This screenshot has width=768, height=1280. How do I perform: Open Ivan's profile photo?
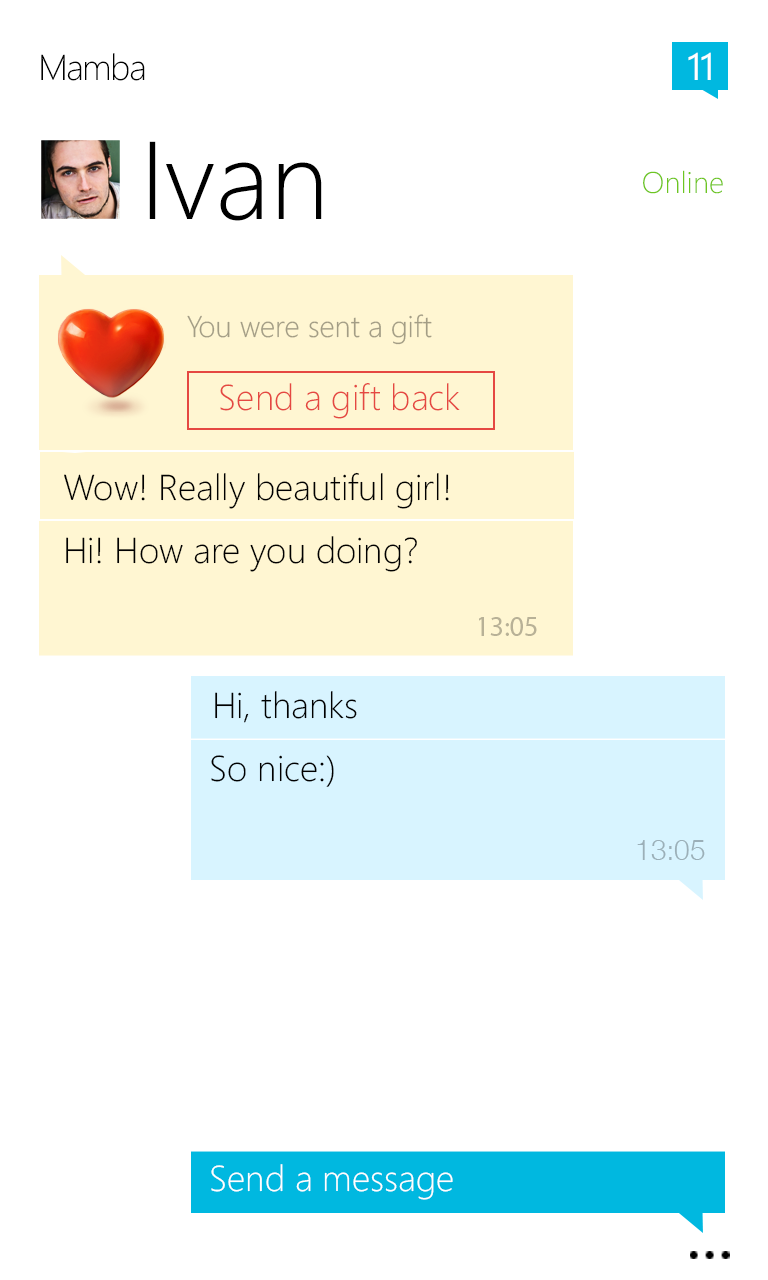tap(80, 180)
